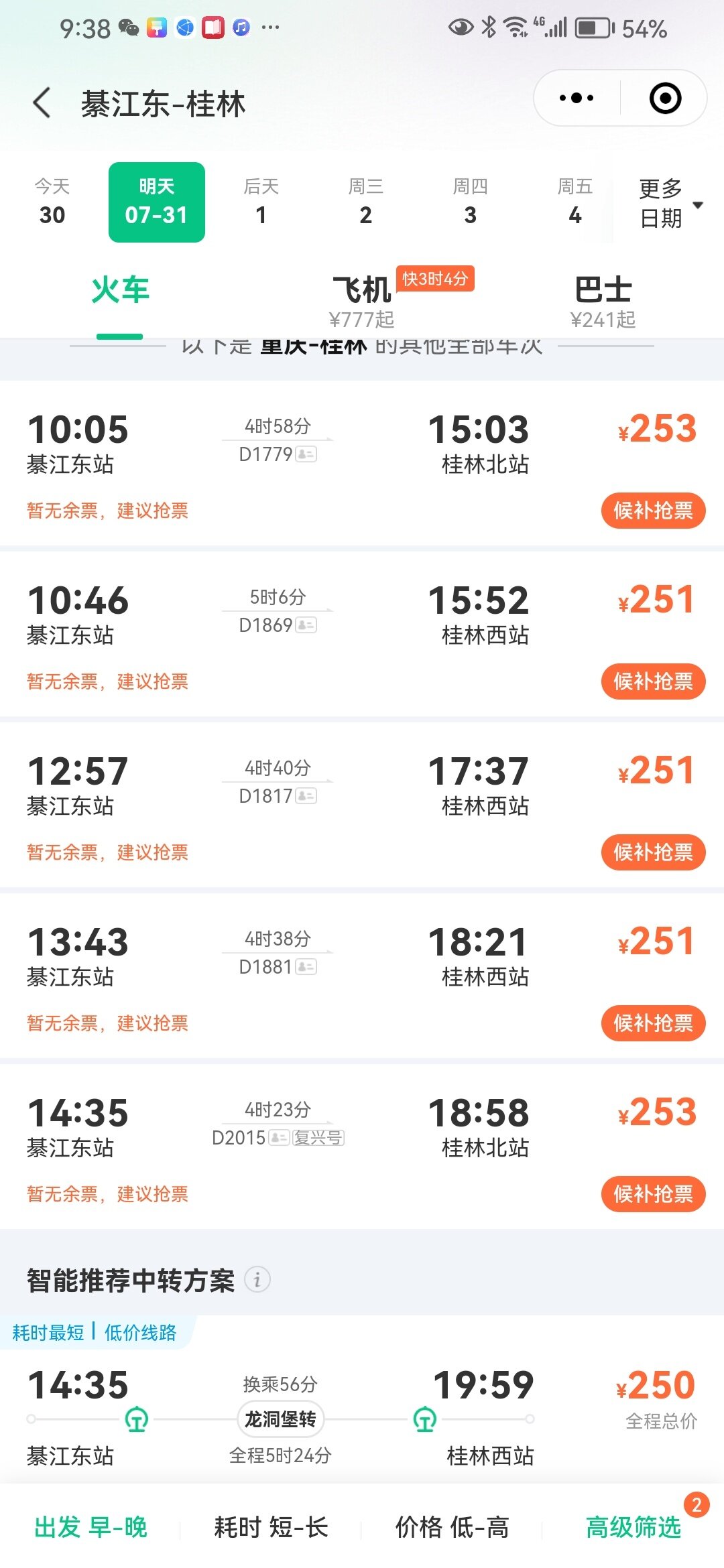Sort by 耗时 短-长

click(271, 1528)
